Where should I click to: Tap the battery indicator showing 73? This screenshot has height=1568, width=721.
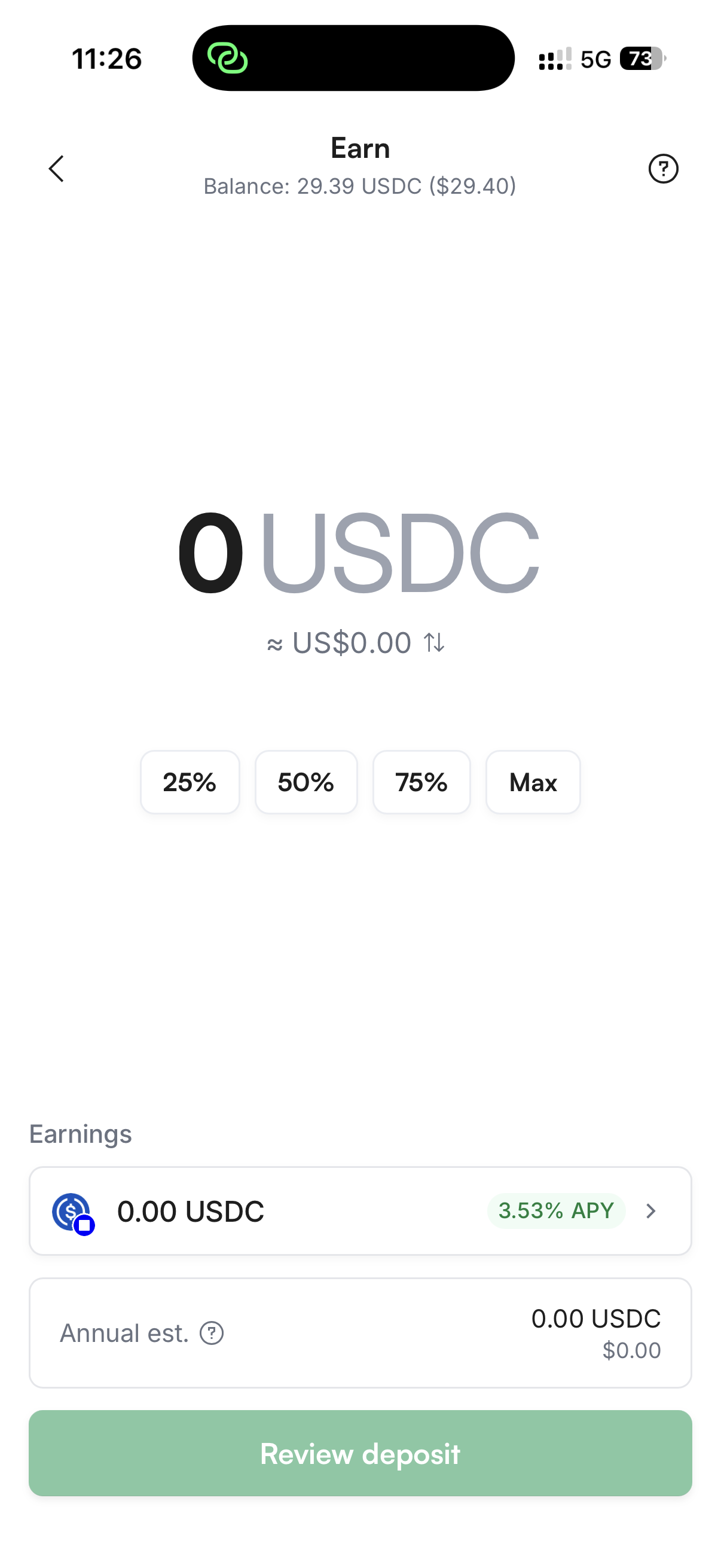639,59
